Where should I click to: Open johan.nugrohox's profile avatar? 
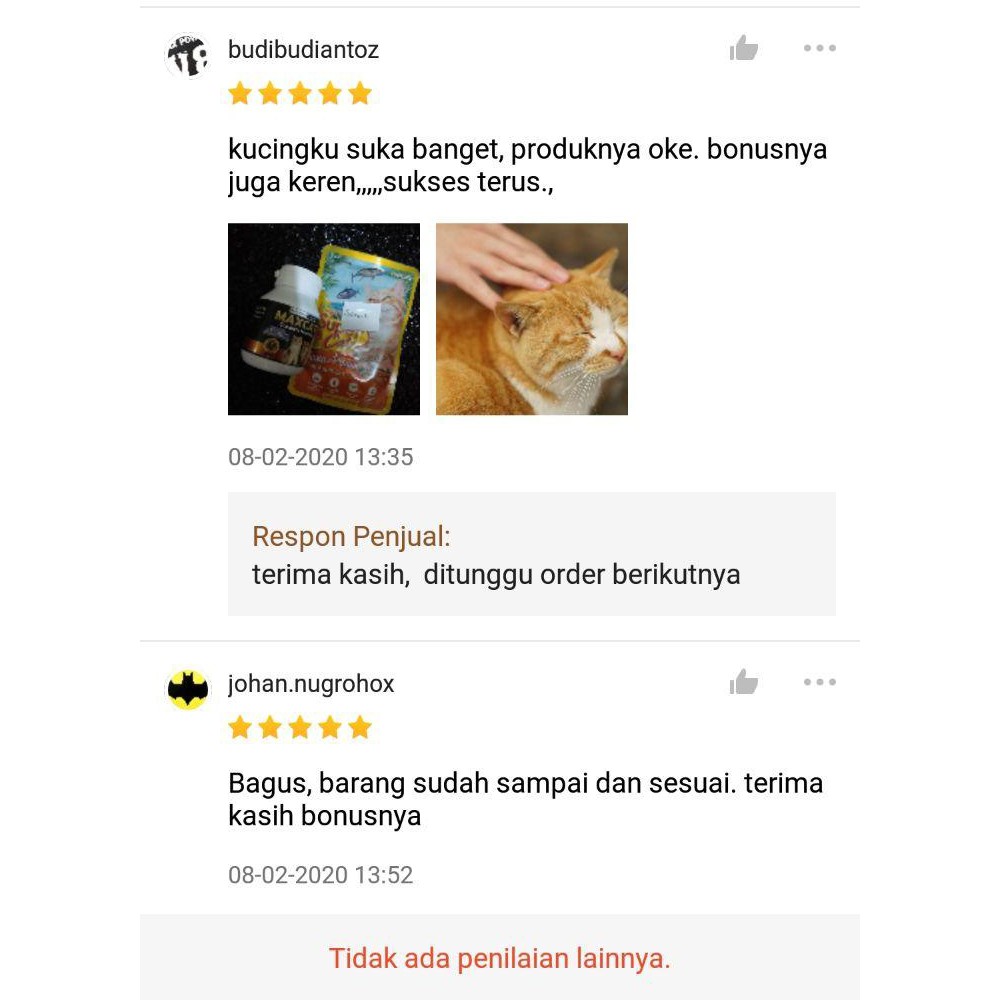187,689
